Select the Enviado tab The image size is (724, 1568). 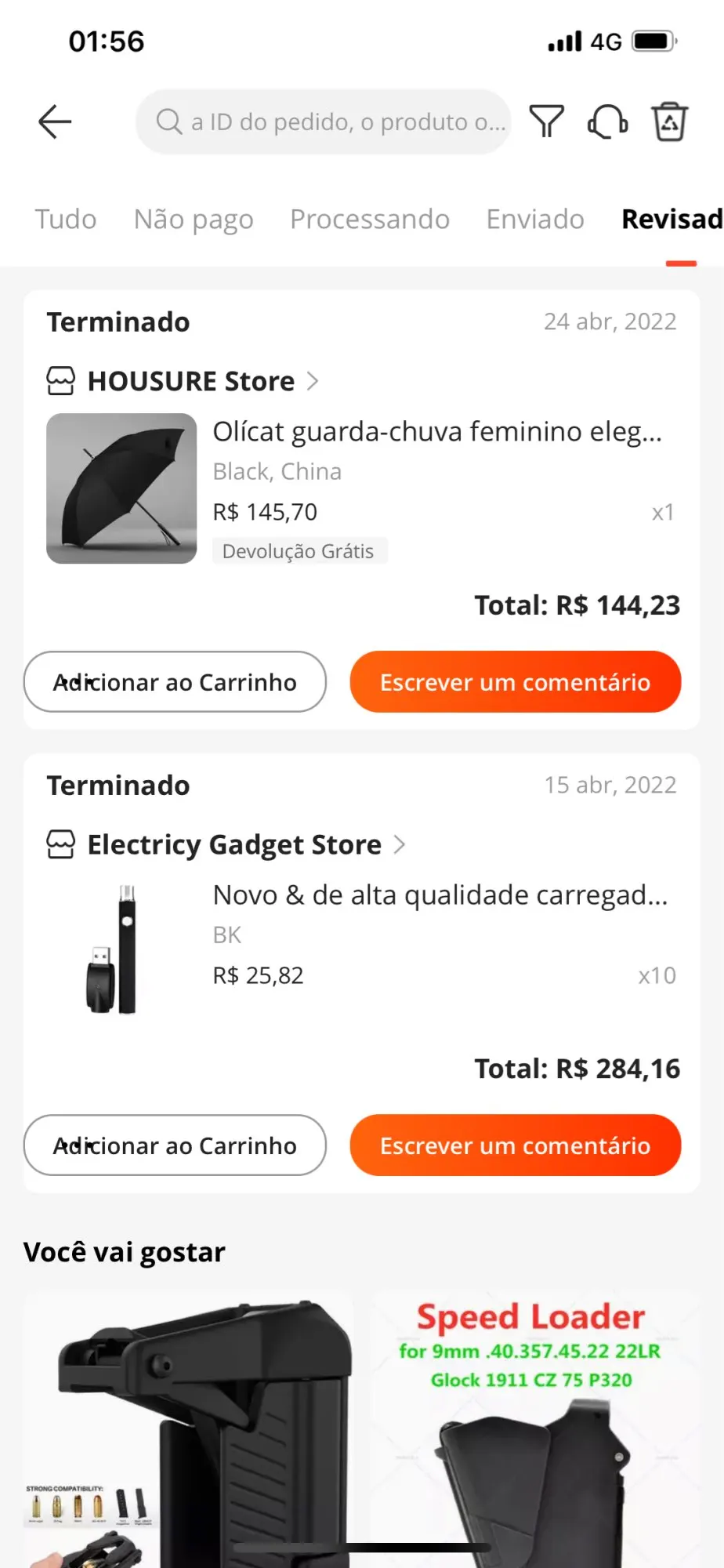pos(535,219)
